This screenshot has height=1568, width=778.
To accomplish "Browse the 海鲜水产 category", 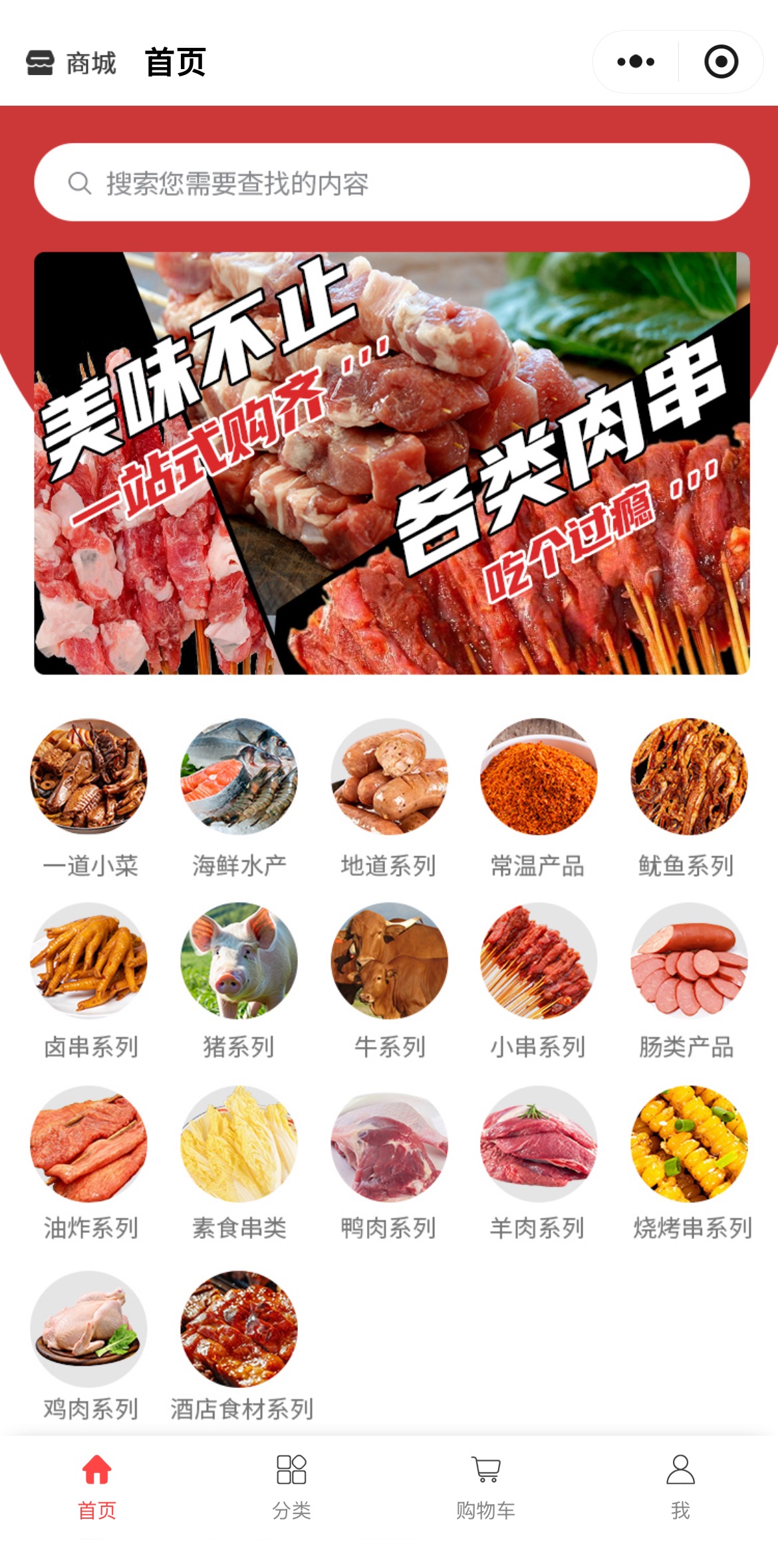I will coord(239,776).
